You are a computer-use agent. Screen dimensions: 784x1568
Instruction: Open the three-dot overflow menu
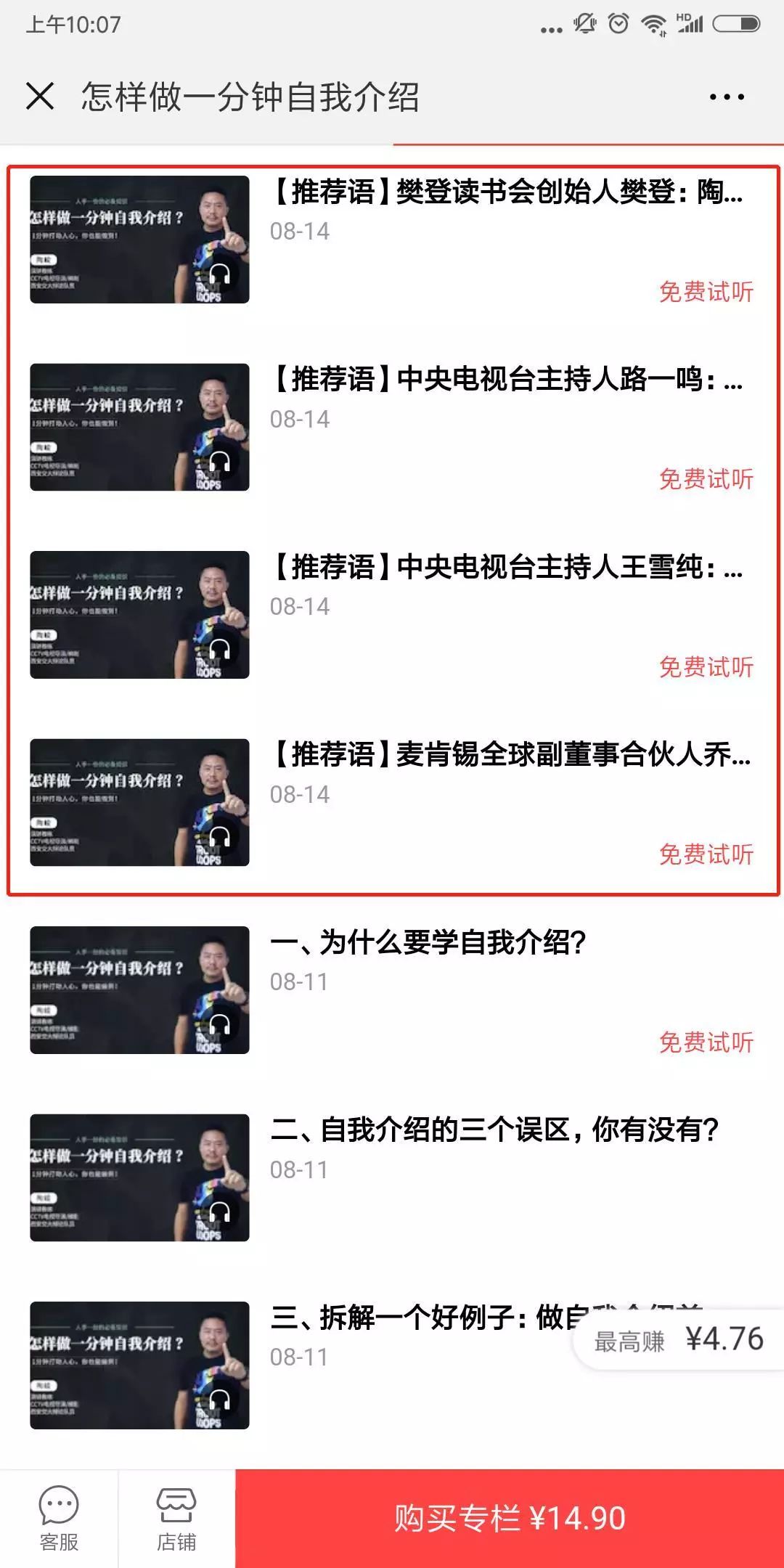[x=727, y=97]
